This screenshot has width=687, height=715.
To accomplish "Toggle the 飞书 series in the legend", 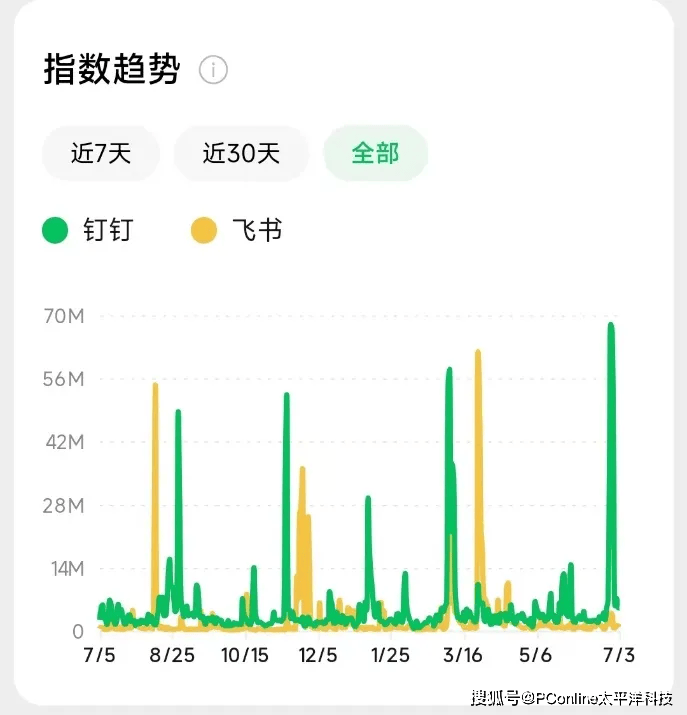I will [236, 231].
